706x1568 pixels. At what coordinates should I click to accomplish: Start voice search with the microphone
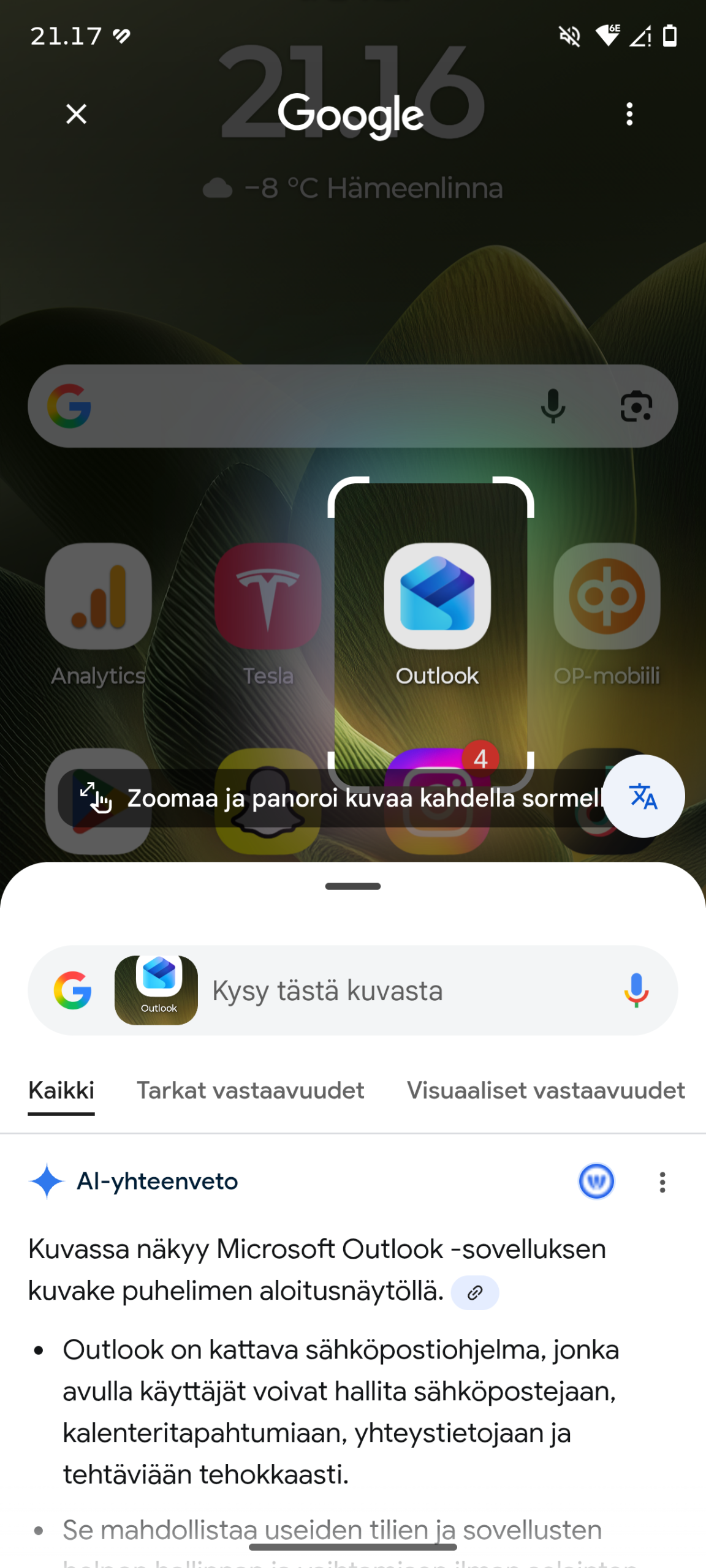636,990
